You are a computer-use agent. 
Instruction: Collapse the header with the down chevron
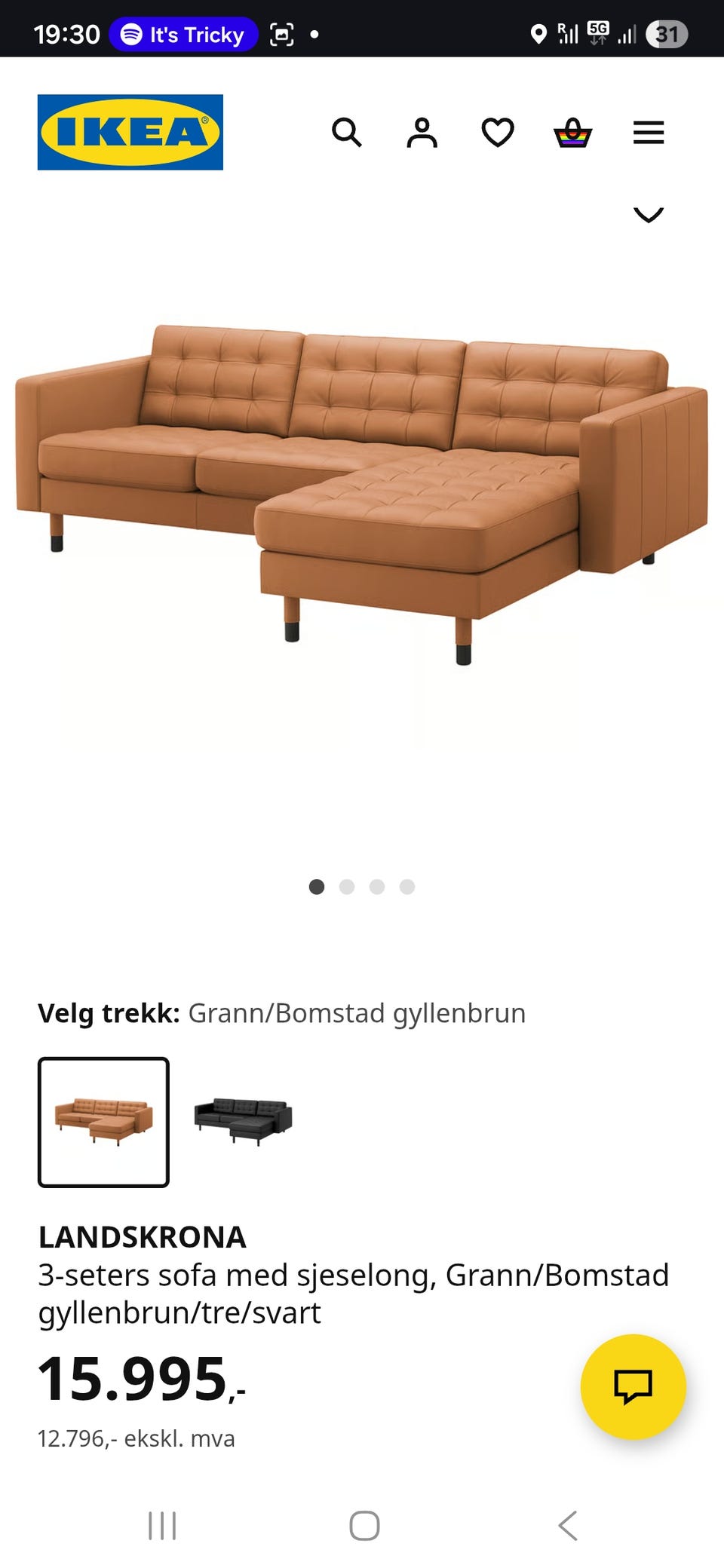tap(649, 216)
